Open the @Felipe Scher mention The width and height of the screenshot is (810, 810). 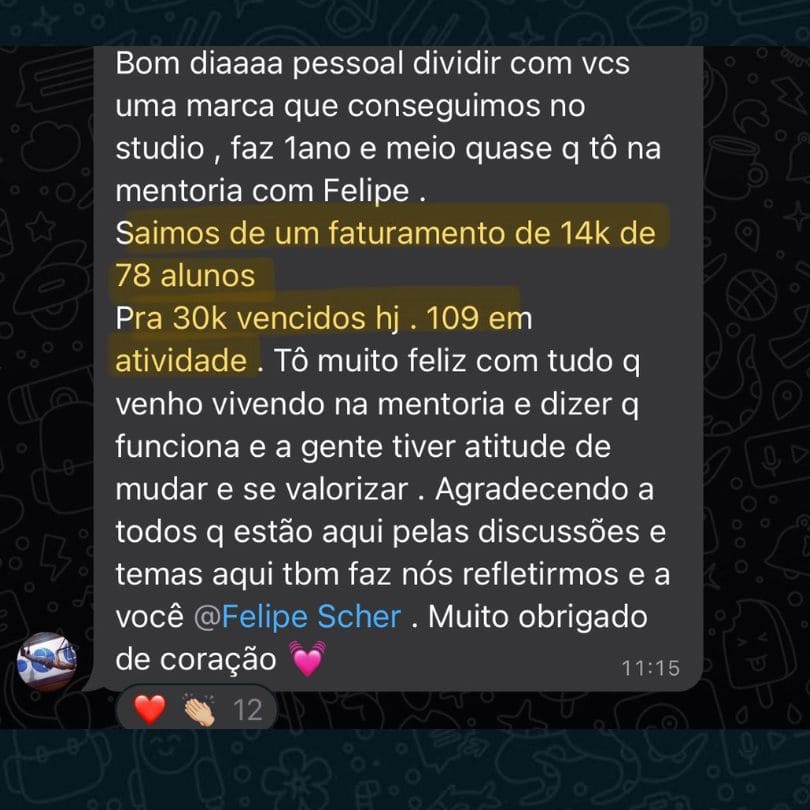298,617
